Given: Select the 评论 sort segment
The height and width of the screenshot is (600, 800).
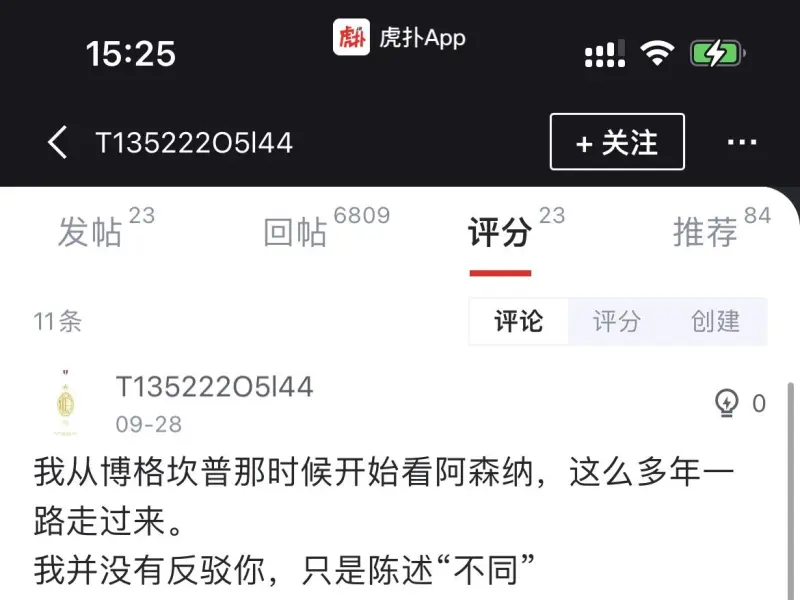Looking at the screenshot, I should (519, 321).
